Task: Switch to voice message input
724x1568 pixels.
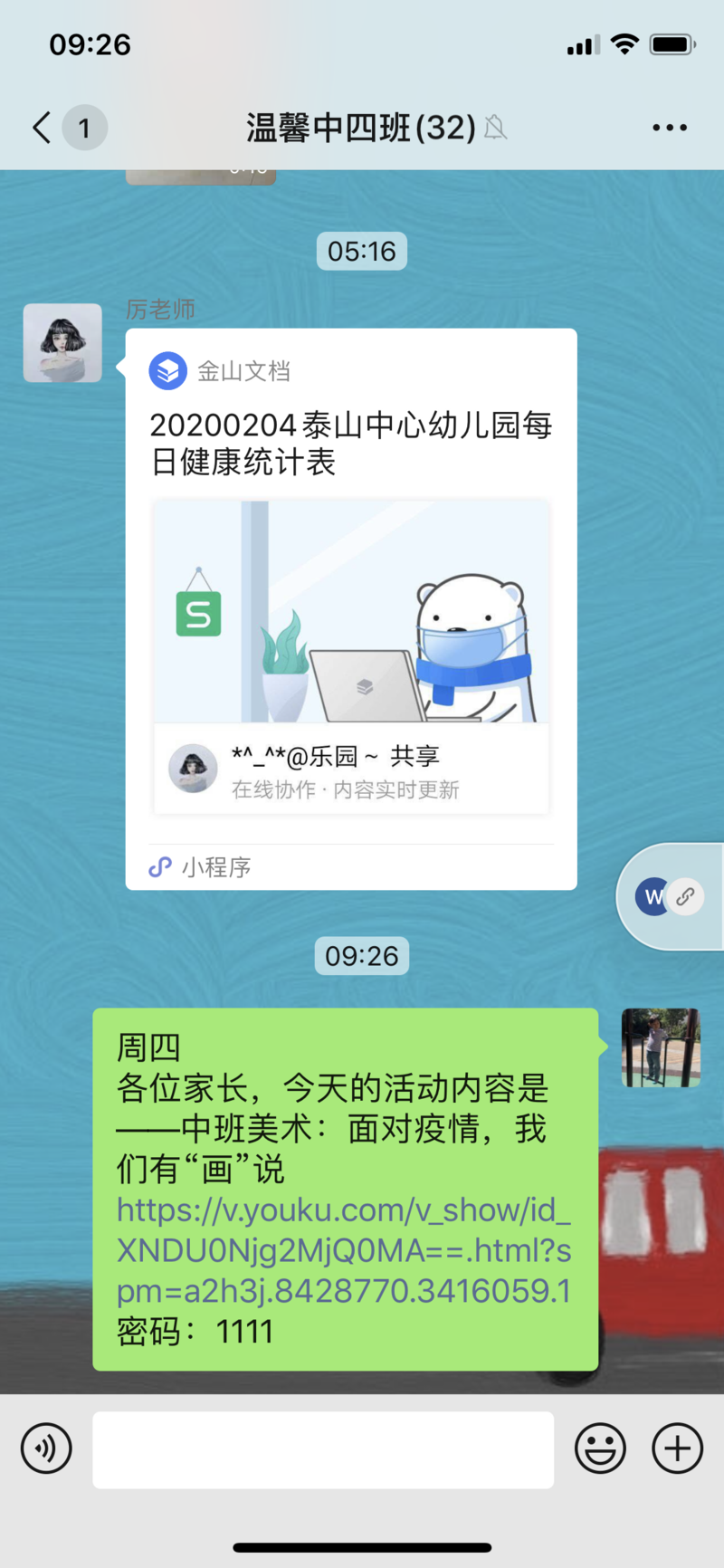Action: (x=46, y=1448)
